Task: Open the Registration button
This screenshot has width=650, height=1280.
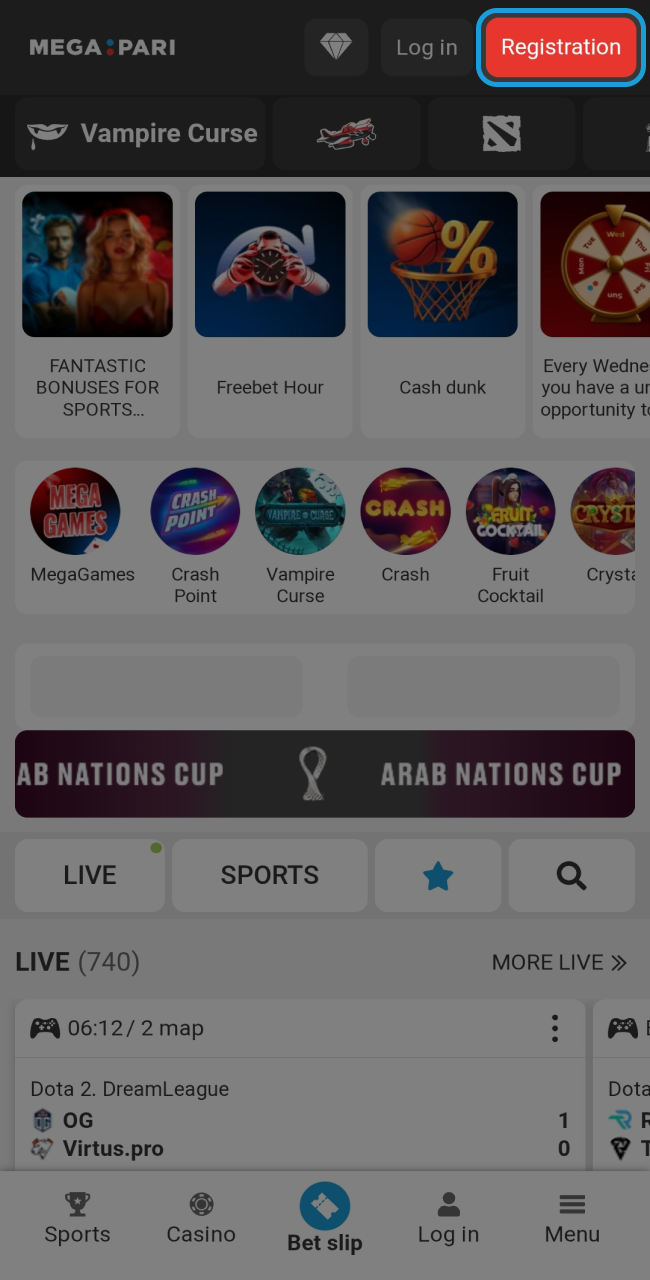Action: click(x=560, y=47)
